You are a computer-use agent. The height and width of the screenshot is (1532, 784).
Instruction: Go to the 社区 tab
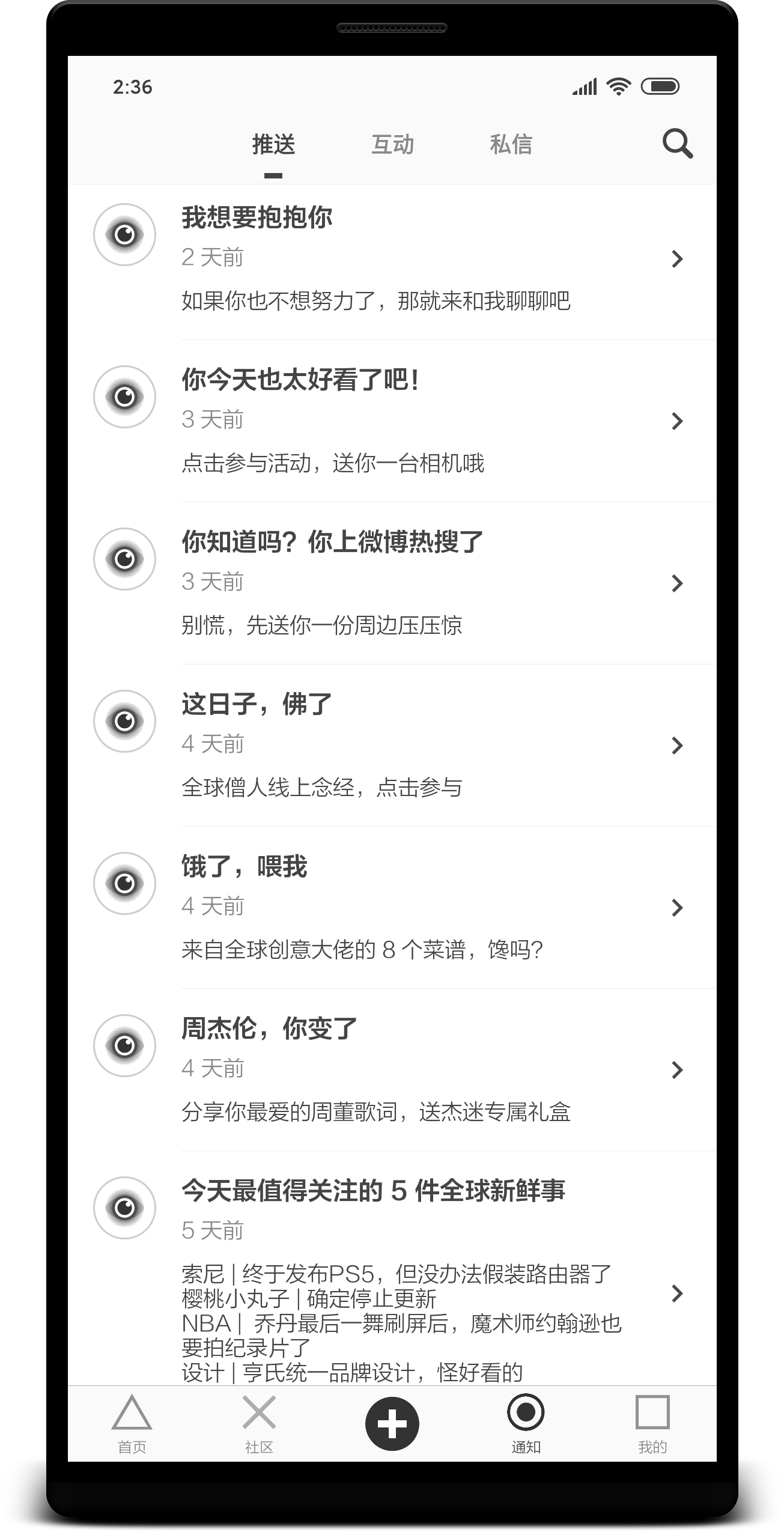pyautogui.click(x=259, y=1424)
